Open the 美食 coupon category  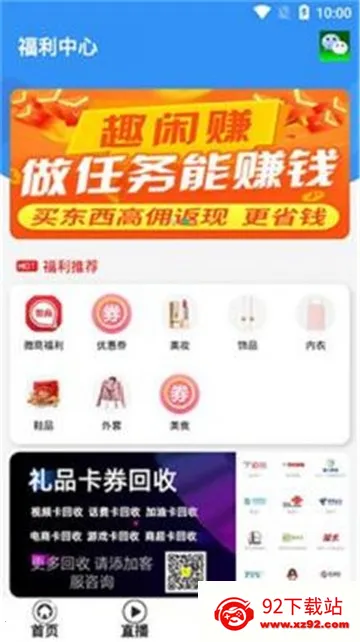click(179, 403)
